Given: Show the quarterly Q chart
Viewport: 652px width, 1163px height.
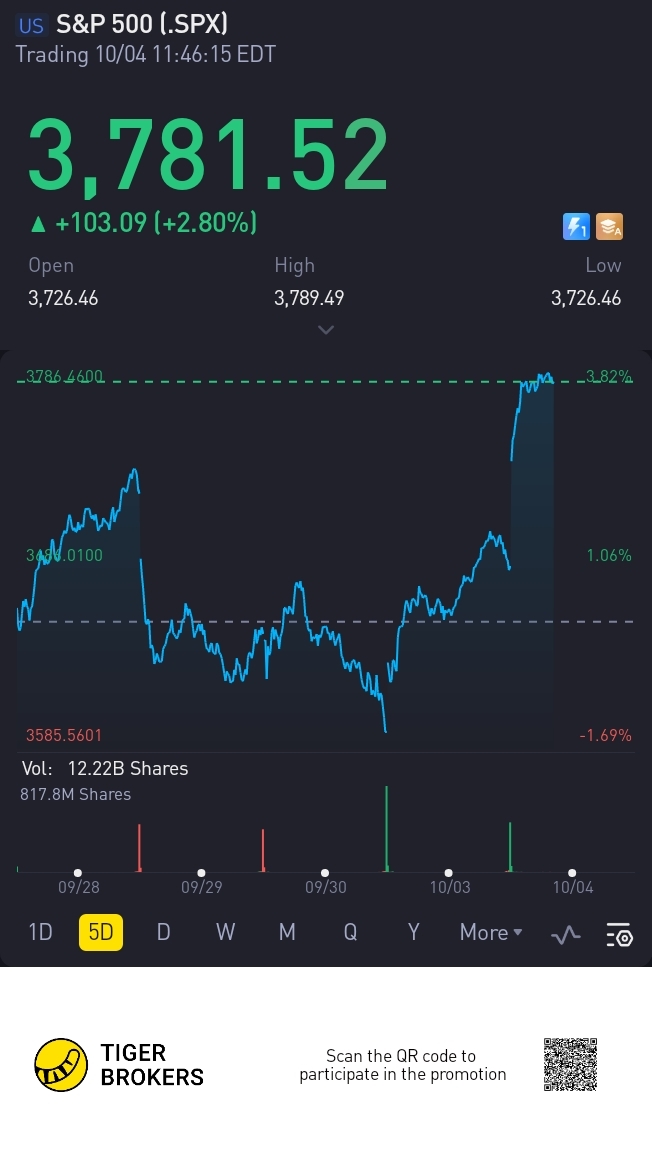Looking at the screenshot, I should coord(350,932).
